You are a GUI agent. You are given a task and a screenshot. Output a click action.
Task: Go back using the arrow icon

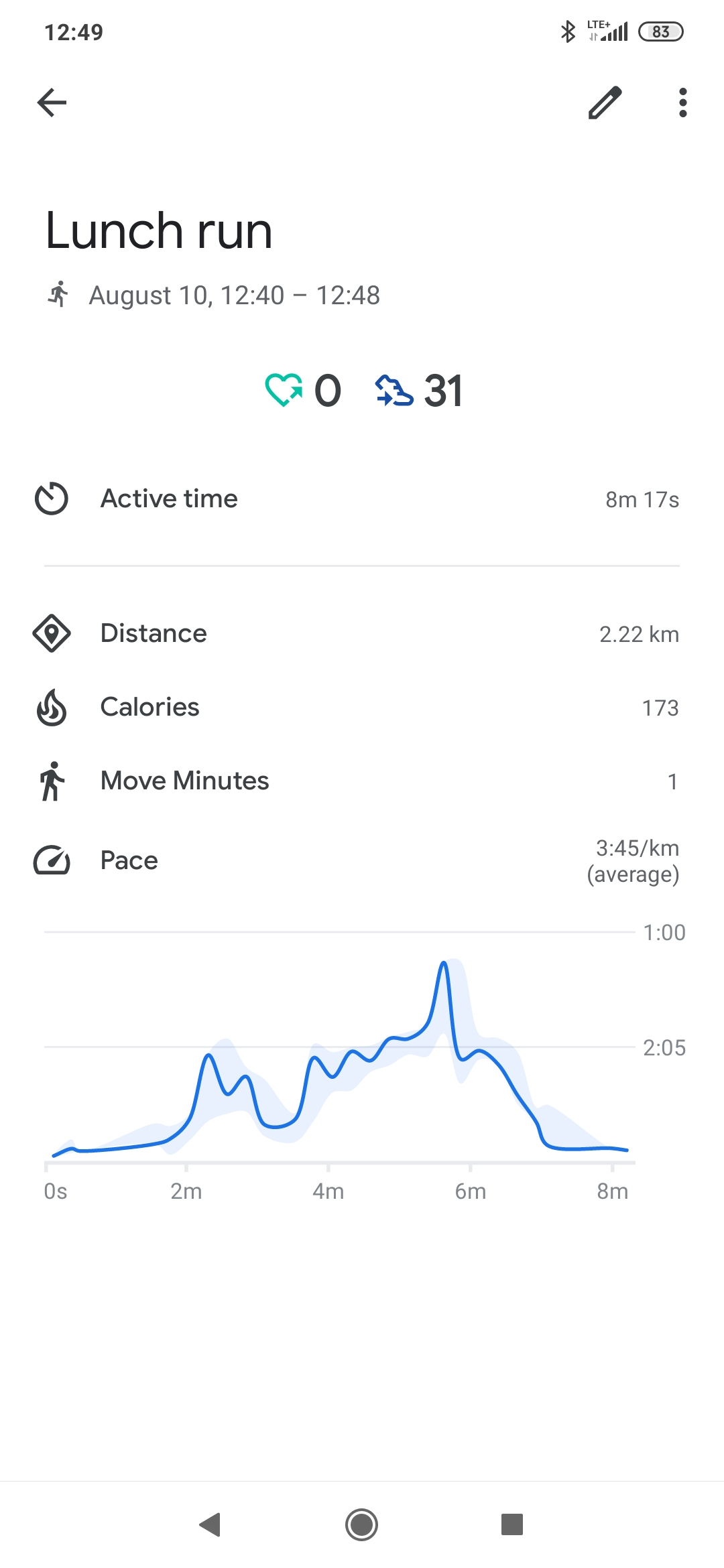click(52, 103)
